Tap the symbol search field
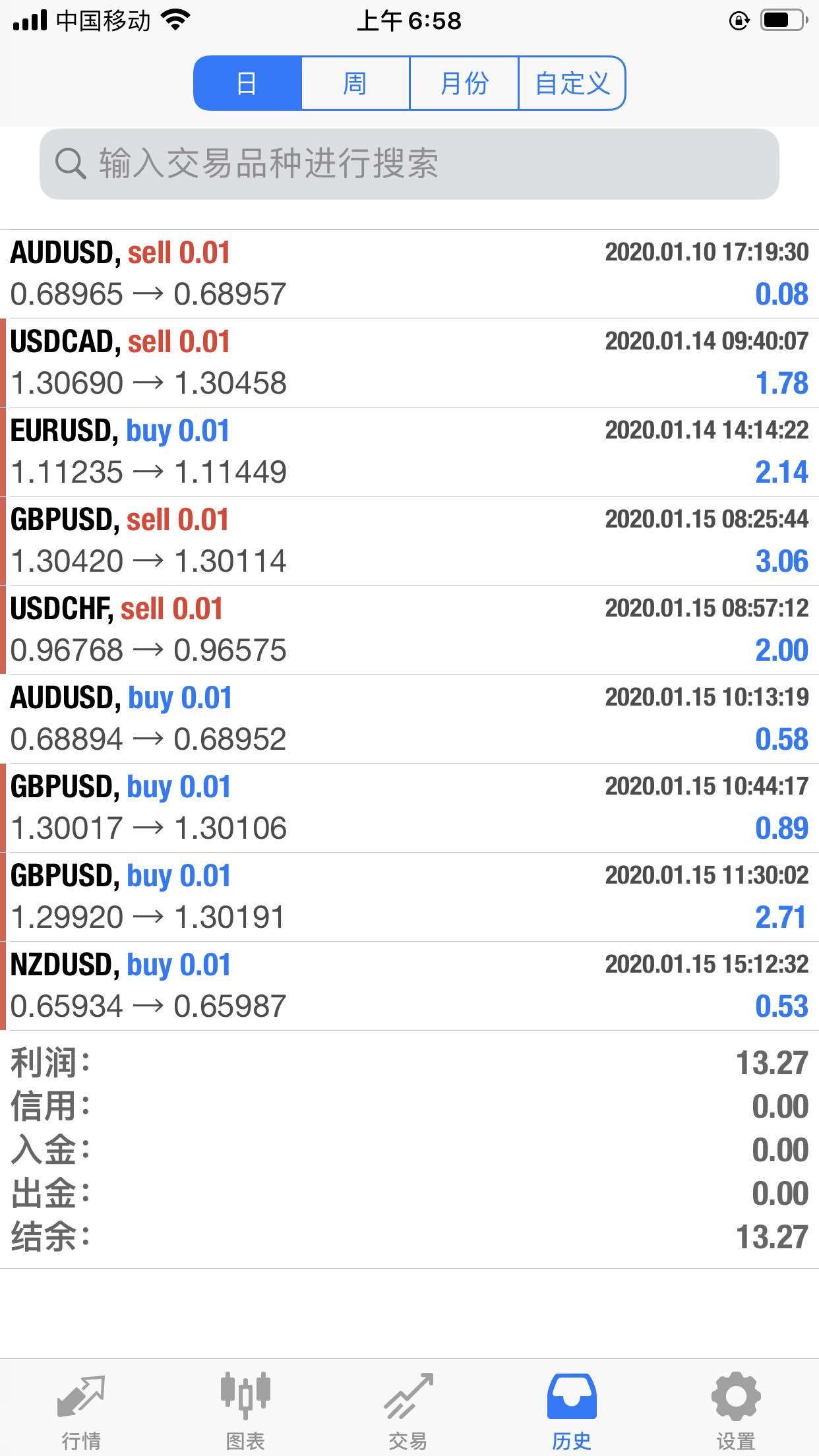The image size is (819, 1456). 409,164
